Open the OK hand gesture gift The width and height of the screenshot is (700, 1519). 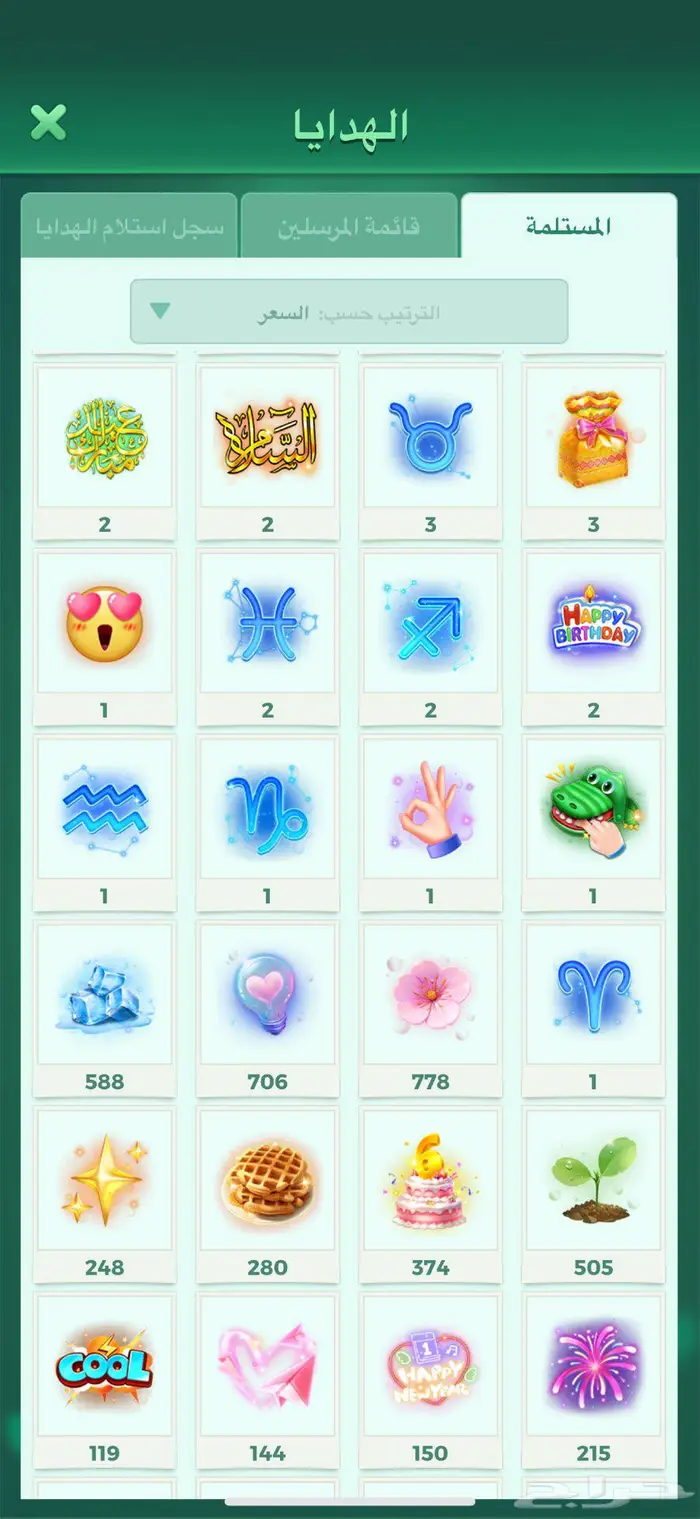(x=430, y=808)
